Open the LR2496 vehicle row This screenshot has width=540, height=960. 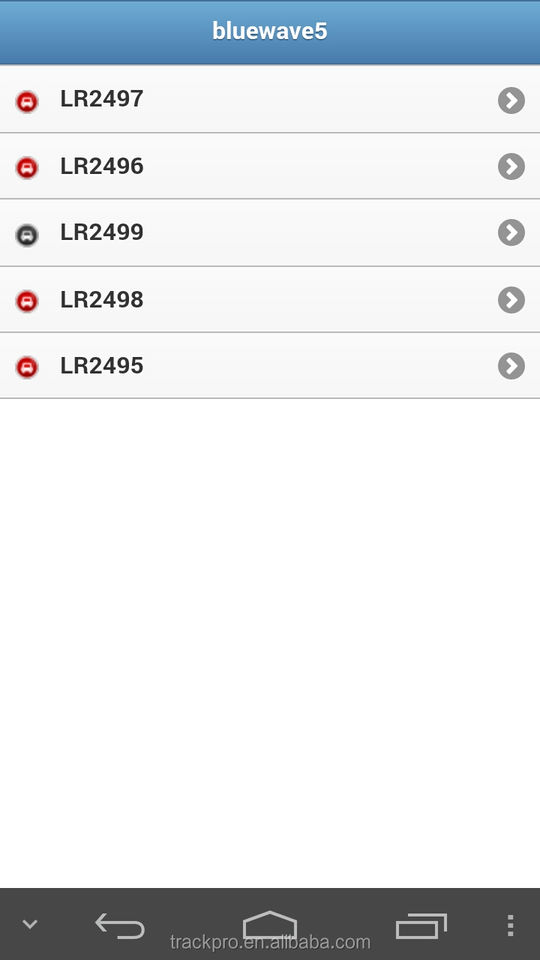(x=270, y=166)
